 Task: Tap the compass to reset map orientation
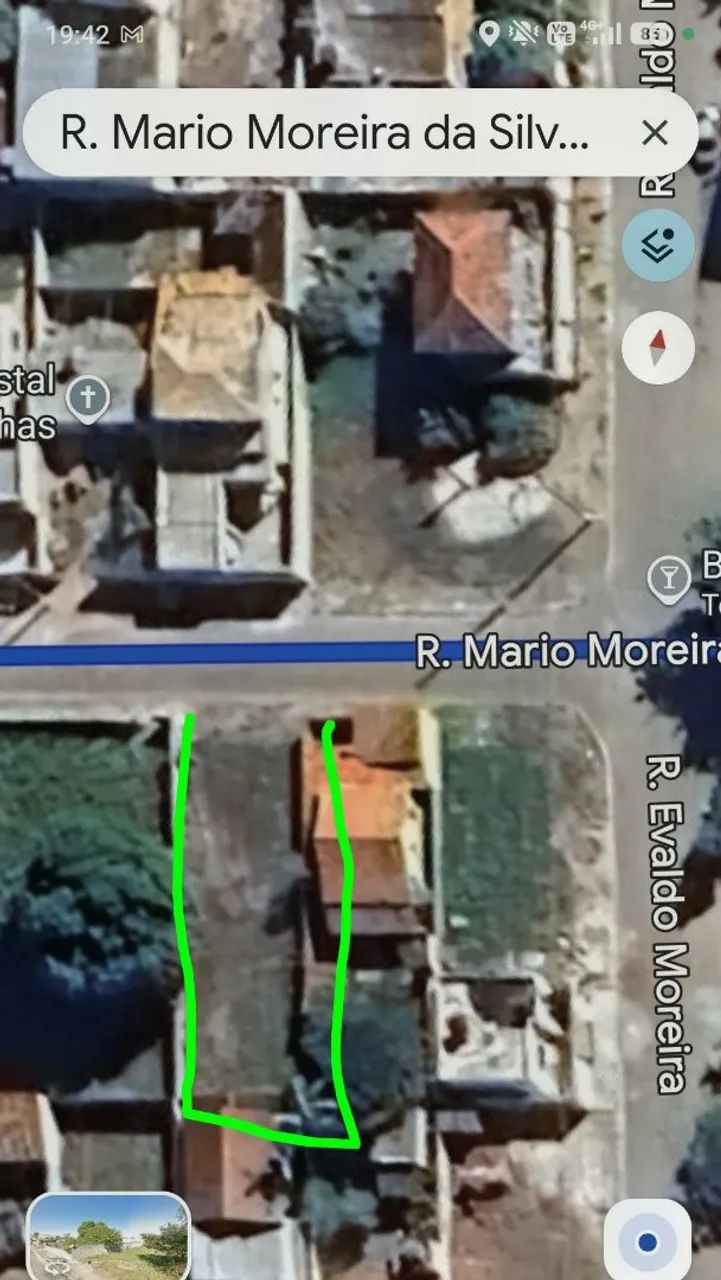pos(658,347)
